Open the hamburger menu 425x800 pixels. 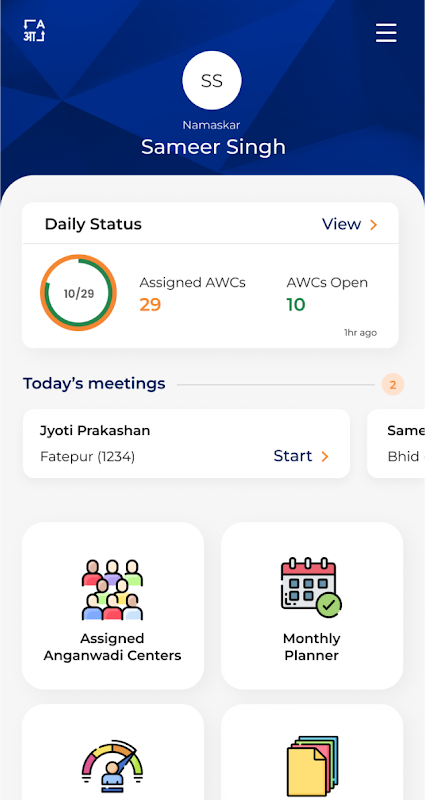click(x=386, y=33)
